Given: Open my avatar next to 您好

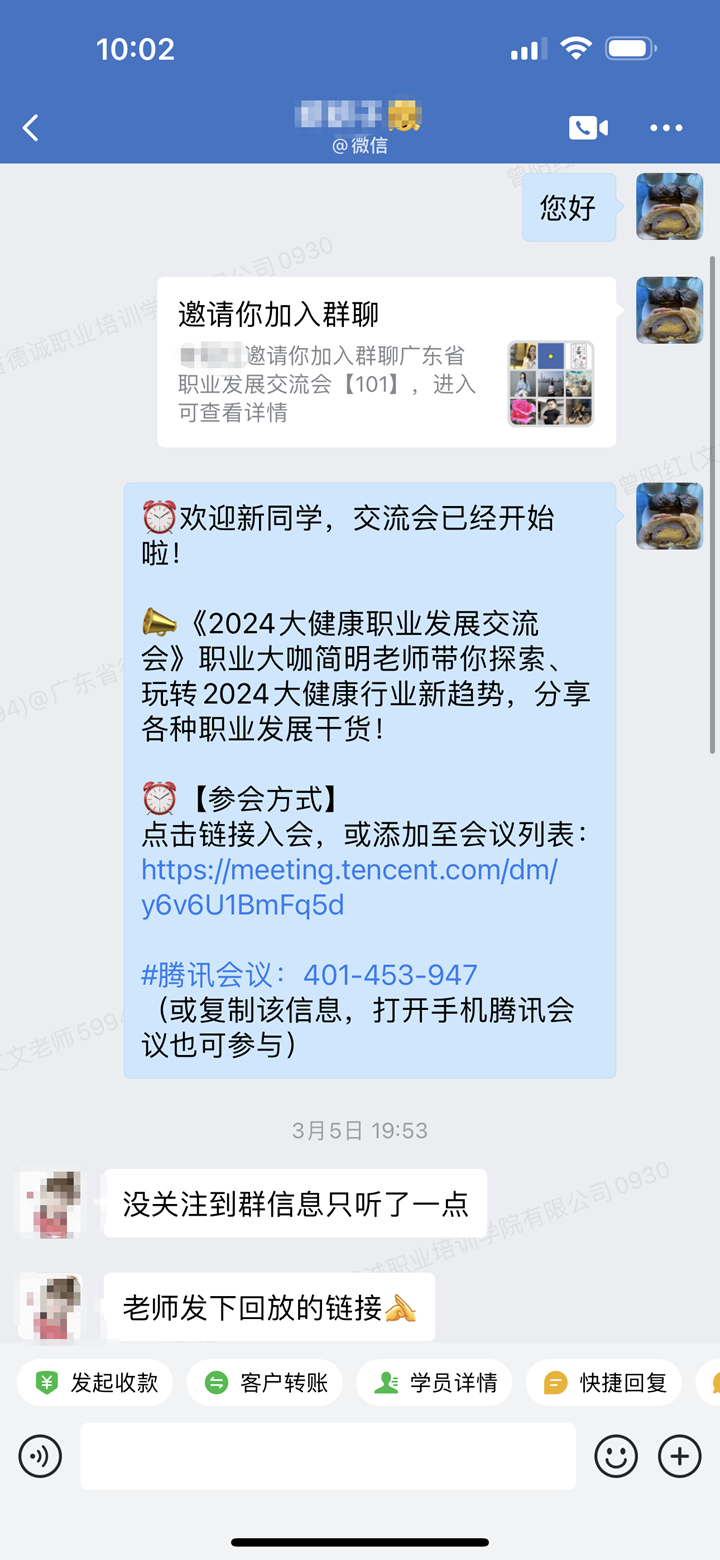Looking at the screenshot, I should click(x=669, y=207).
